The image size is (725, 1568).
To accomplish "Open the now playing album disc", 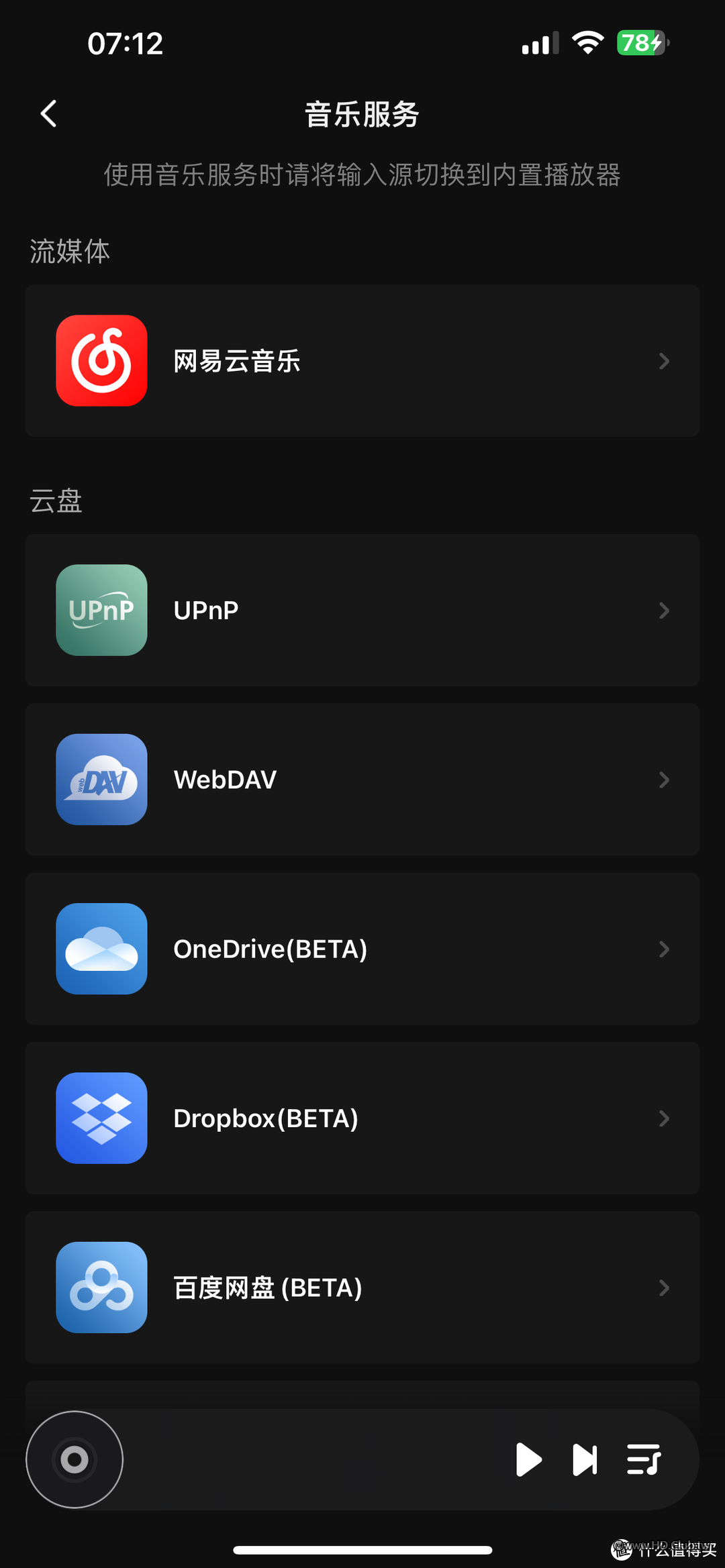I will (x=75, y=1460).
